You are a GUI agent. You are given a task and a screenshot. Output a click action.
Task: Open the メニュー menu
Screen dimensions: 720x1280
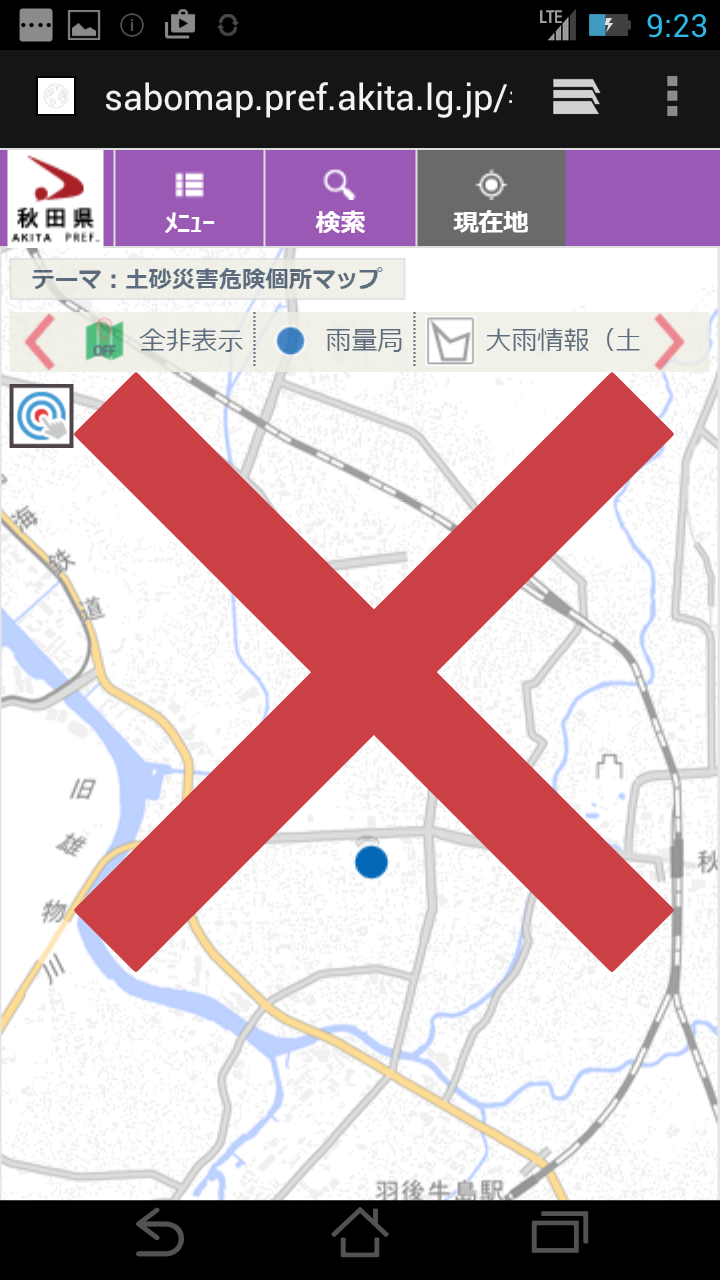(189, 199)
